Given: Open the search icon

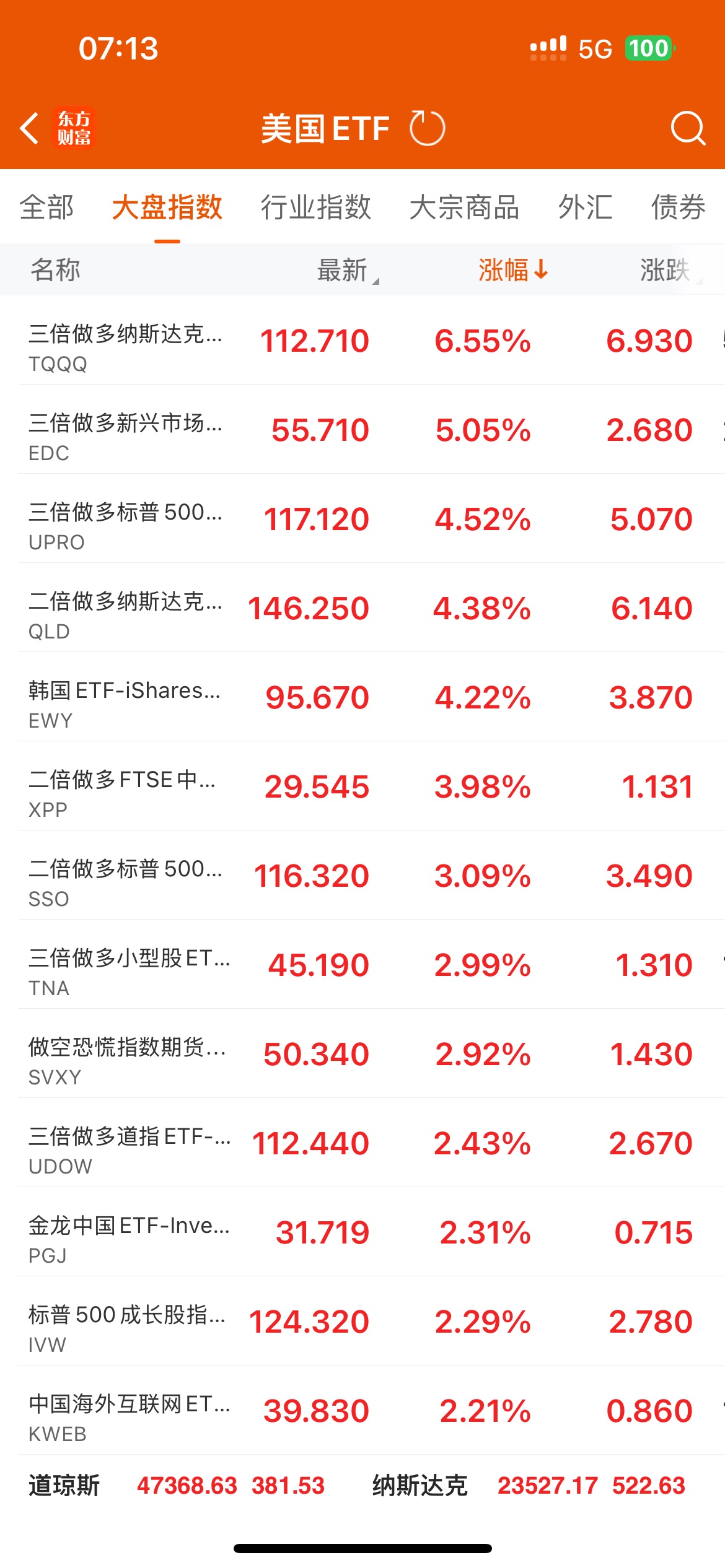Looking at the screenshot, I should pyautogui.click(x=688, y=128).
